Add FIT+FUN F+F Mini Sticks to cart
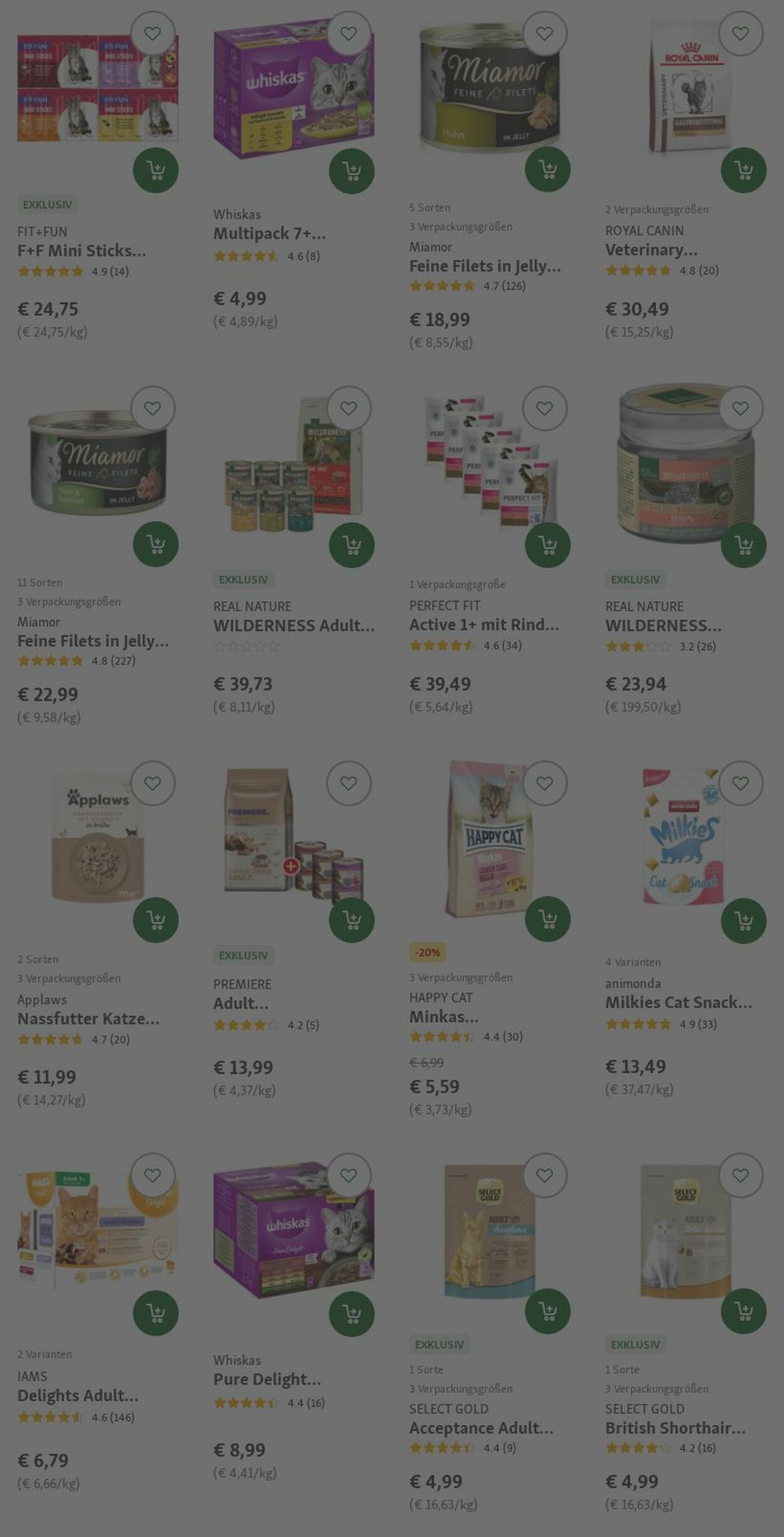 tap(156, 170)
